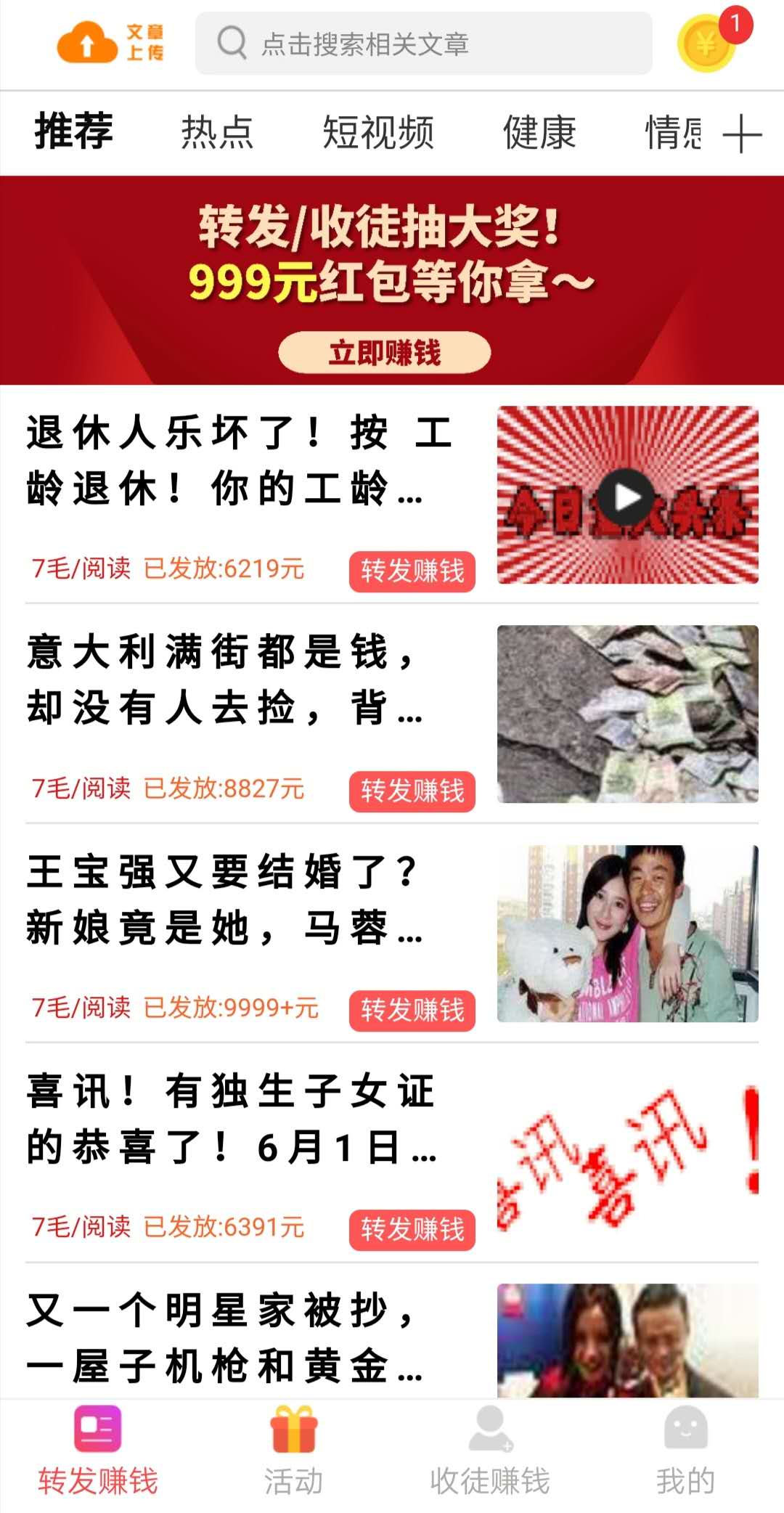Tap the 立即赚钱 banner button
The height and width of the screenshot is (1513, 784).
click(x=385, y=353)
